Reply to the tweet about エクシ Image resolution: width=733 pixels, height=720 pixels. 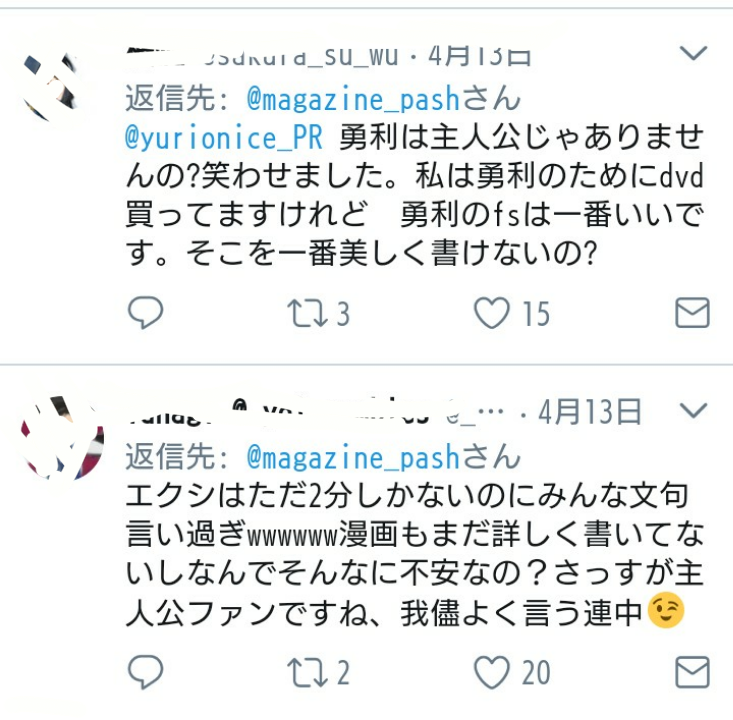point(146,673)
